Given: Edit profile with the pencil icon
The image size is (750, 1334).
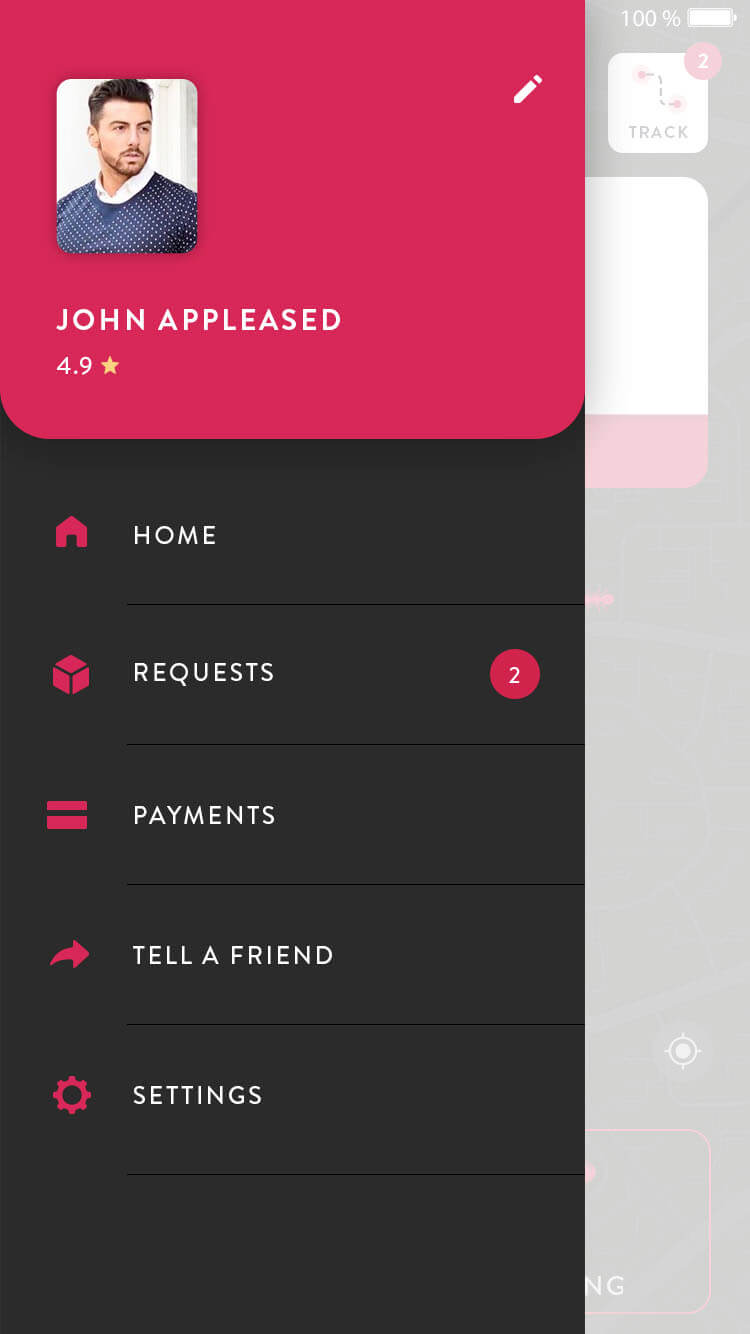Looking at the screenshot, I should (x=528, y=89).
